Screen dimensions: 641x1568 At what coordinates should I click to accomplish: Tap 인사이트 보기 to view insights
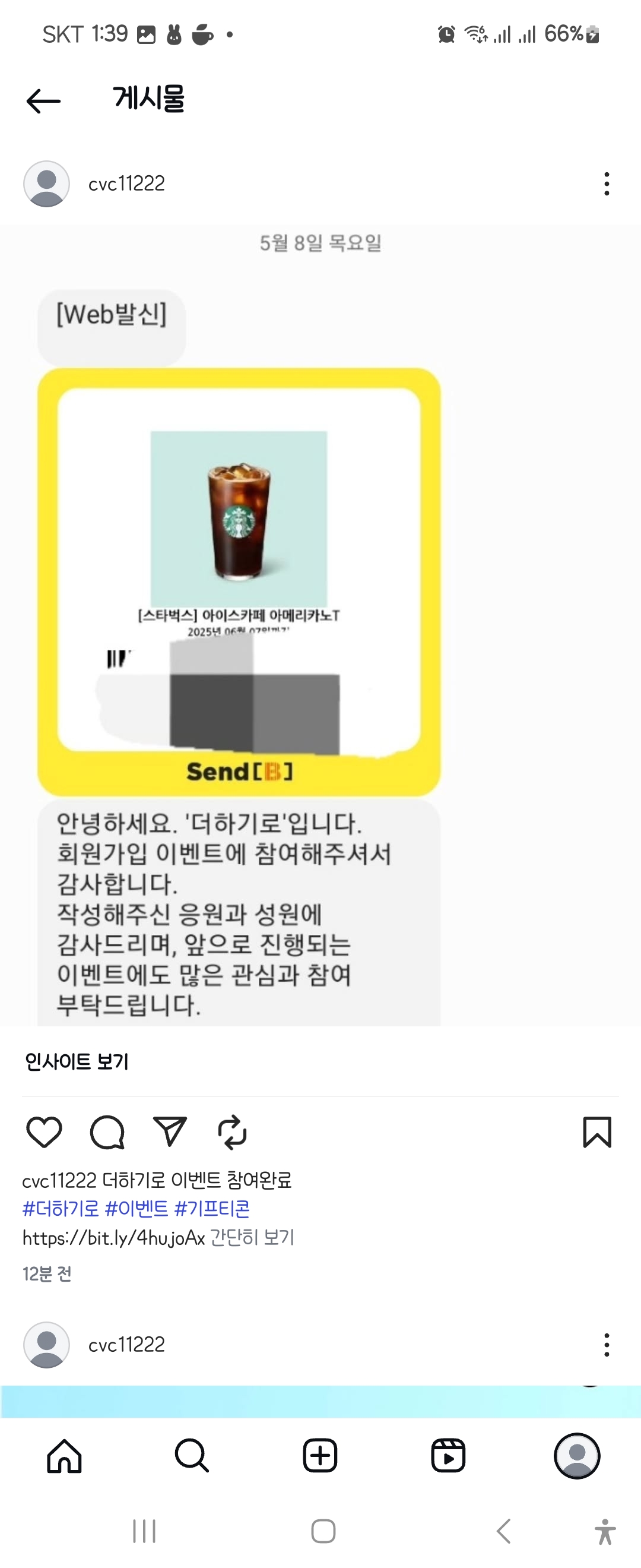[77, 1061]
